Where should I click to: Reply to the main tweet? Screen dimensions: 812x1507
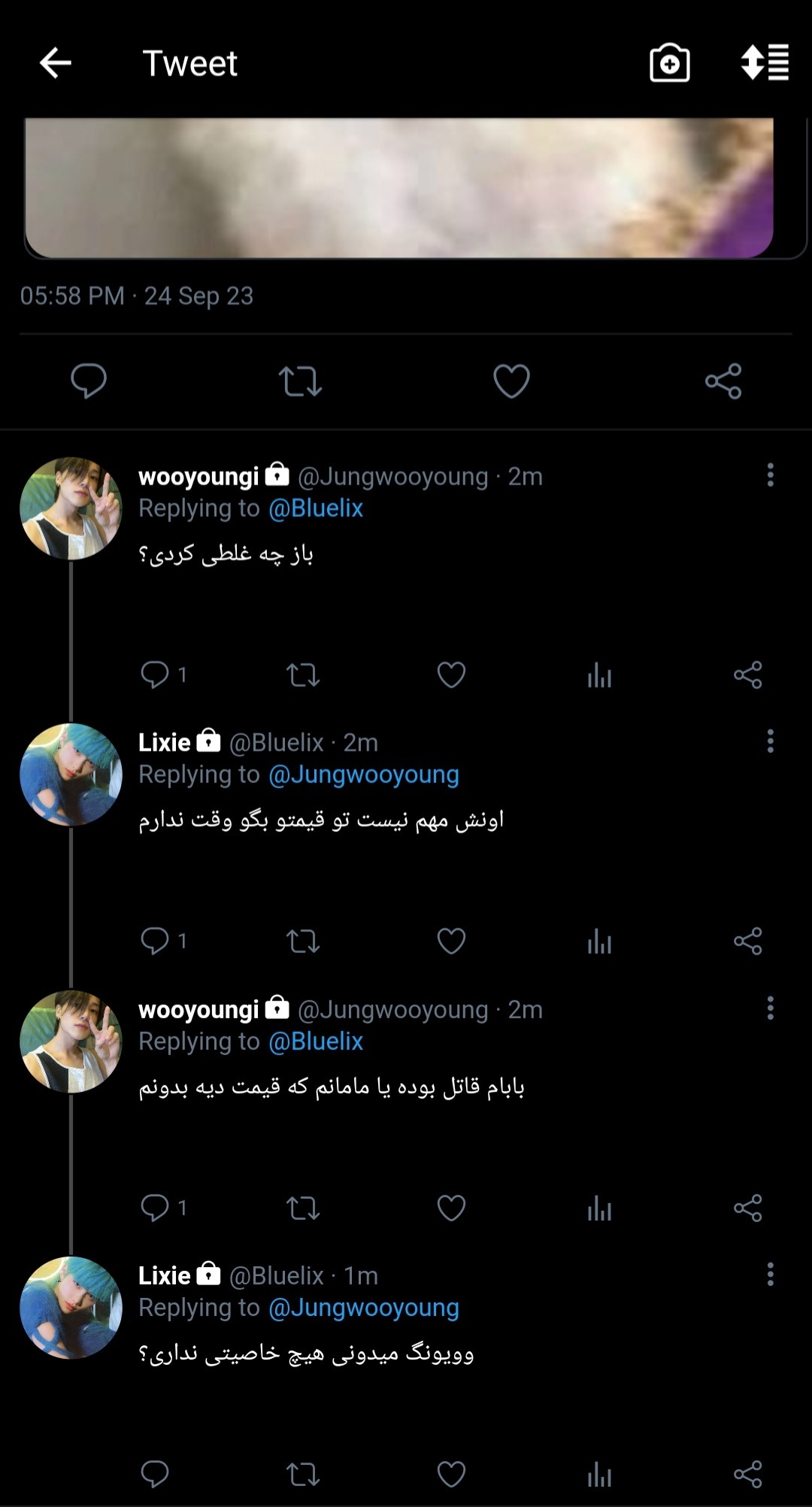pyautogui.click(x=89, y=381)
